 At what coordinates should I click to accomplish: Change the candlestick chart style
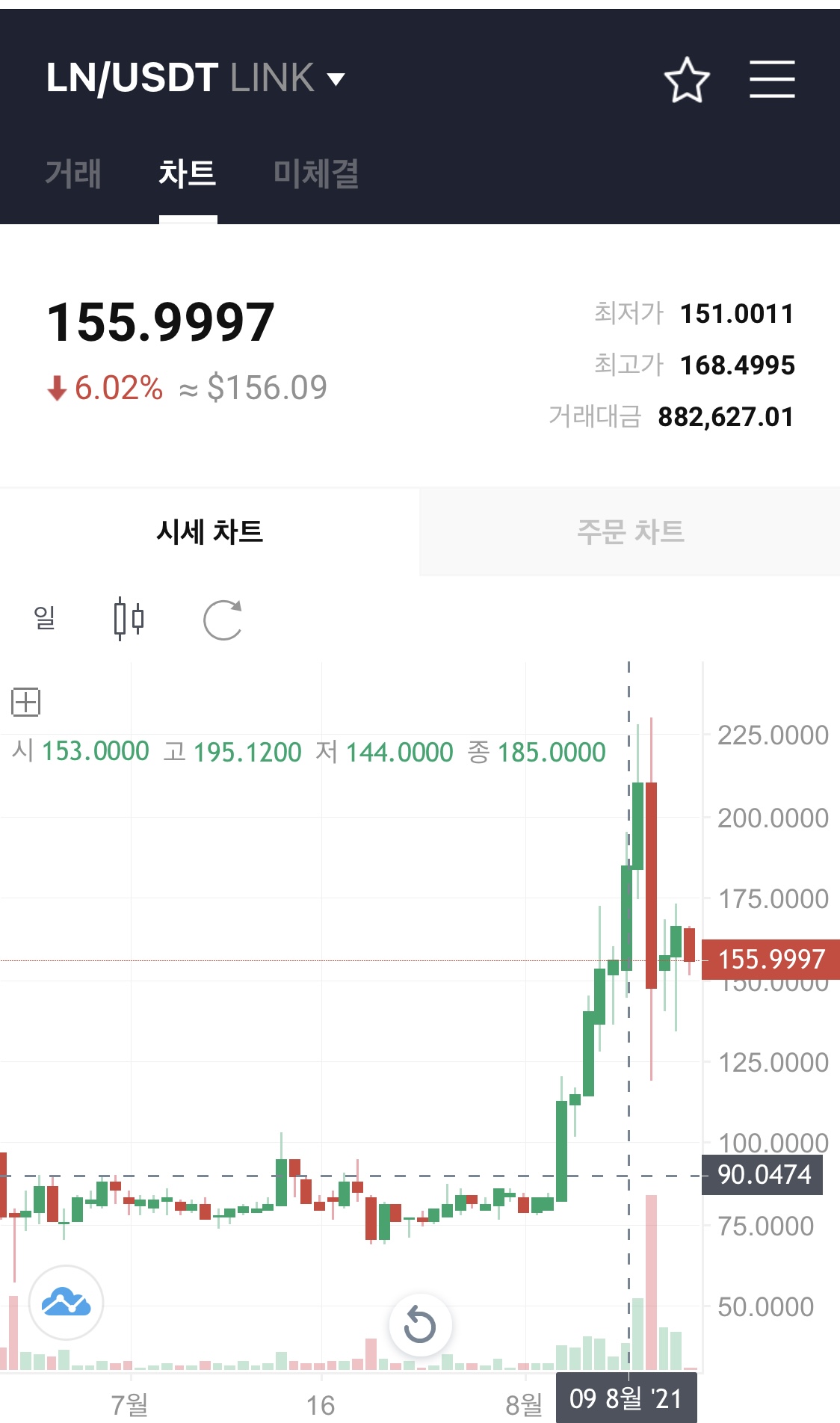(129, 619)
